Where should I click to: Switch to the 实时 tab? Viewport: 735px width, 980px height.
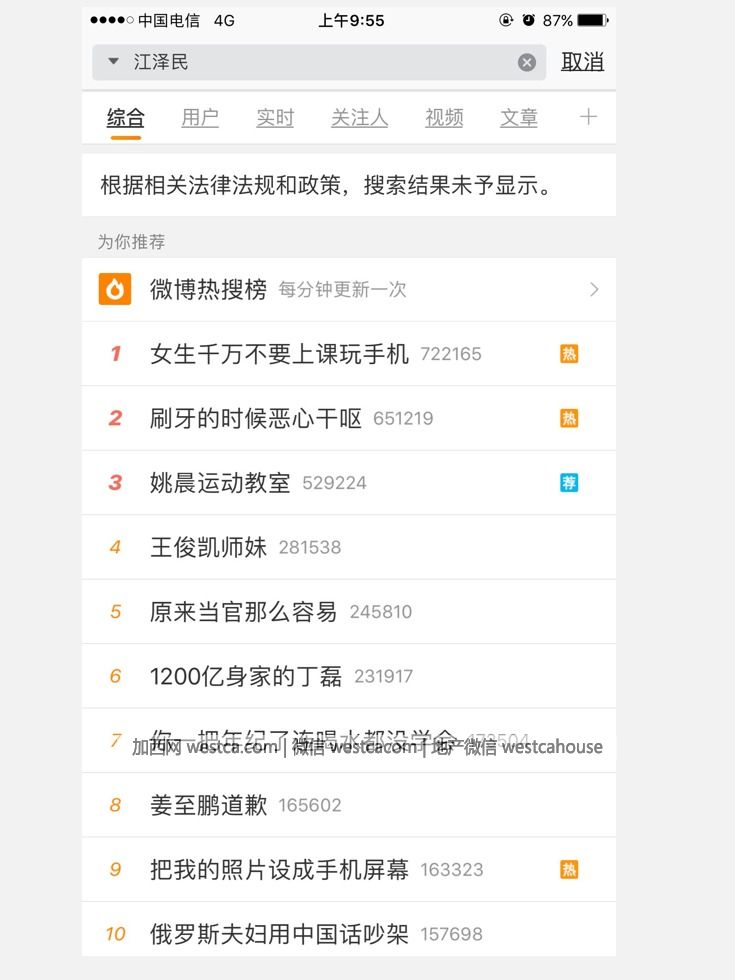coord(275,117)
